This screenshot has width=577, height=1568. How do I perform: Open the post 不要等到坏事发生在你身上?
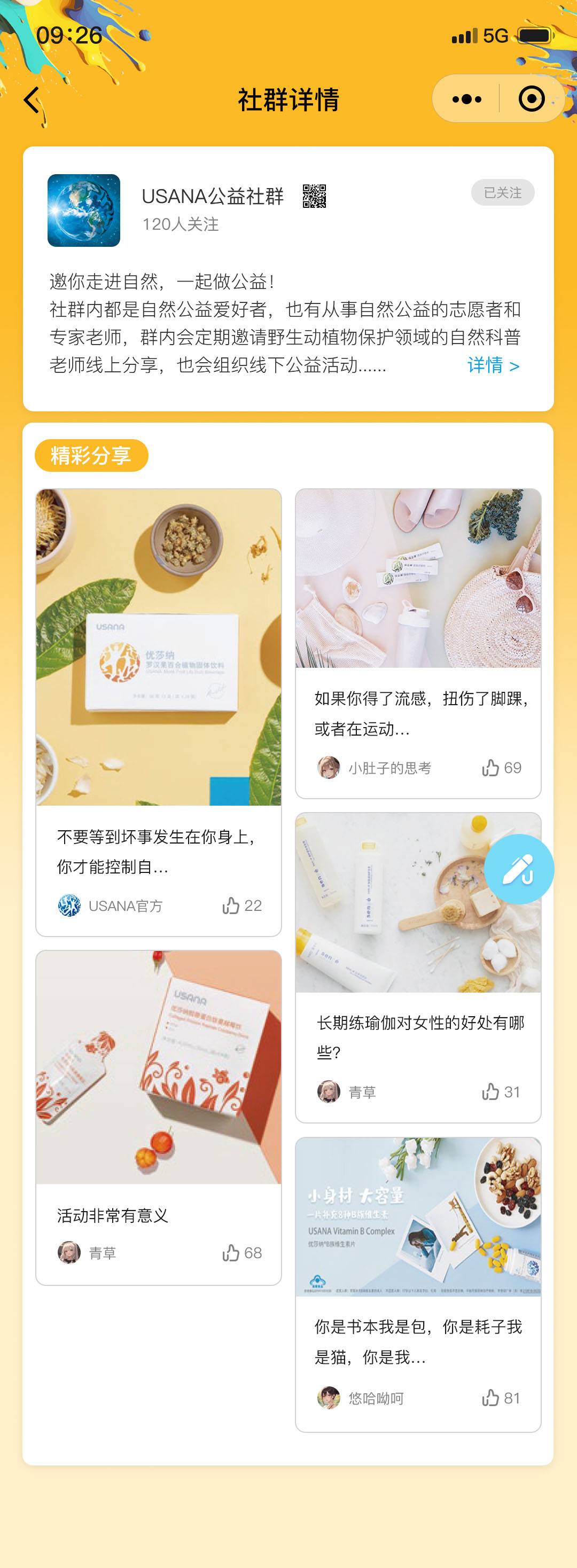coord(158,851)
